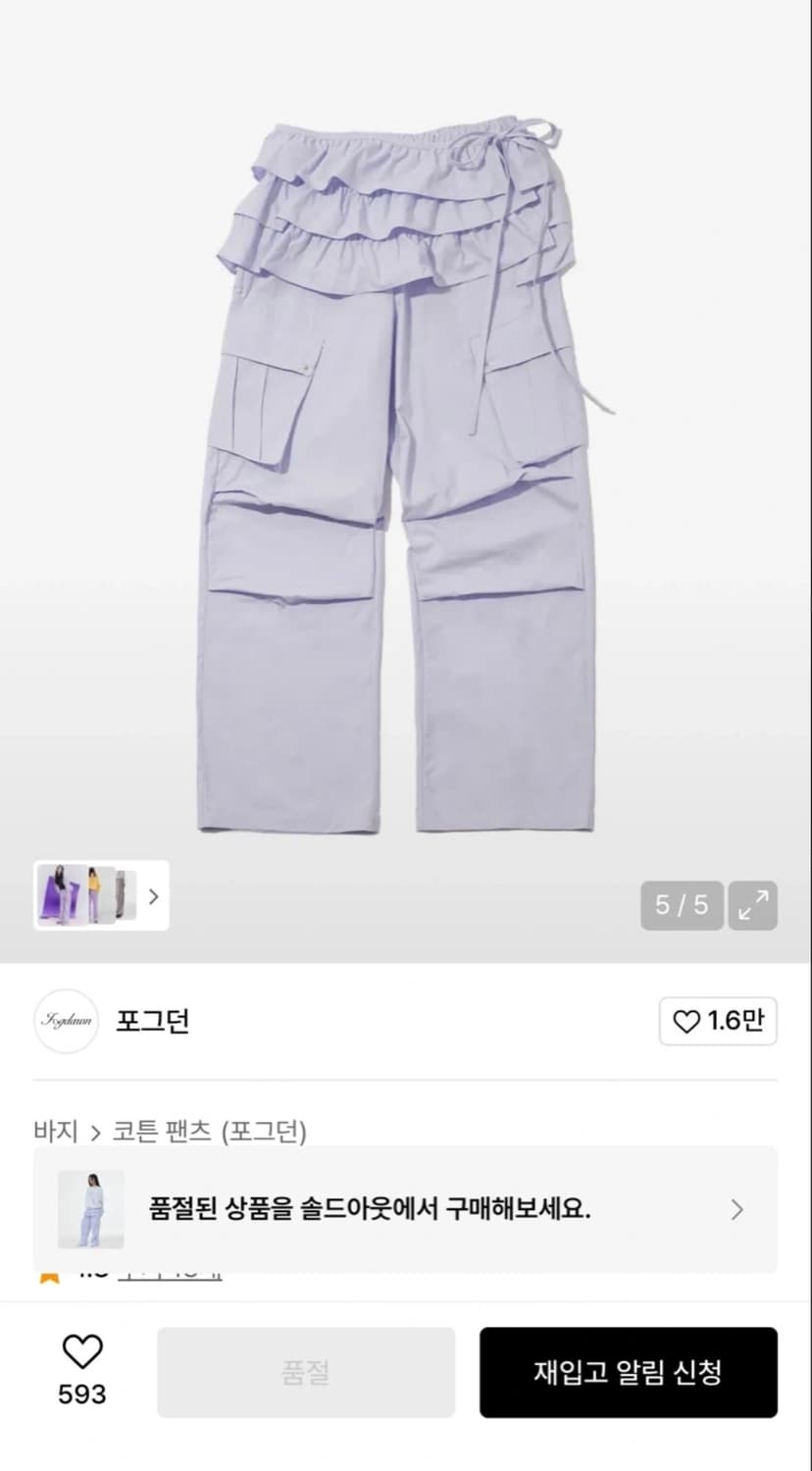812x1471 pixels.
Task: Expand the thumbnail strip with the chevron
Action: (153, 895)
